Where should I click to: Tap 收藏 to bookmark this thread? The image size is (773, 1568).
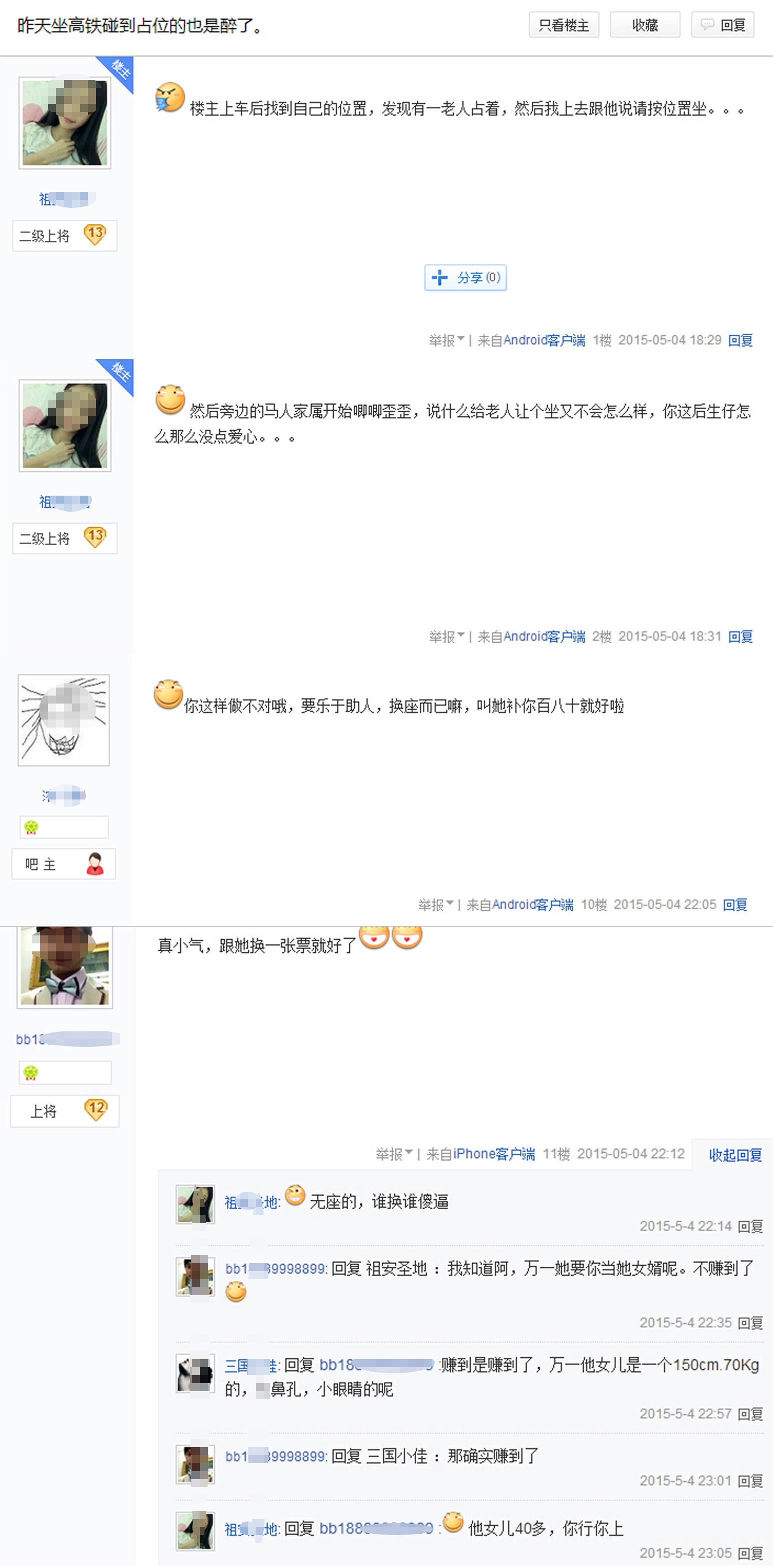pos(645,25)
